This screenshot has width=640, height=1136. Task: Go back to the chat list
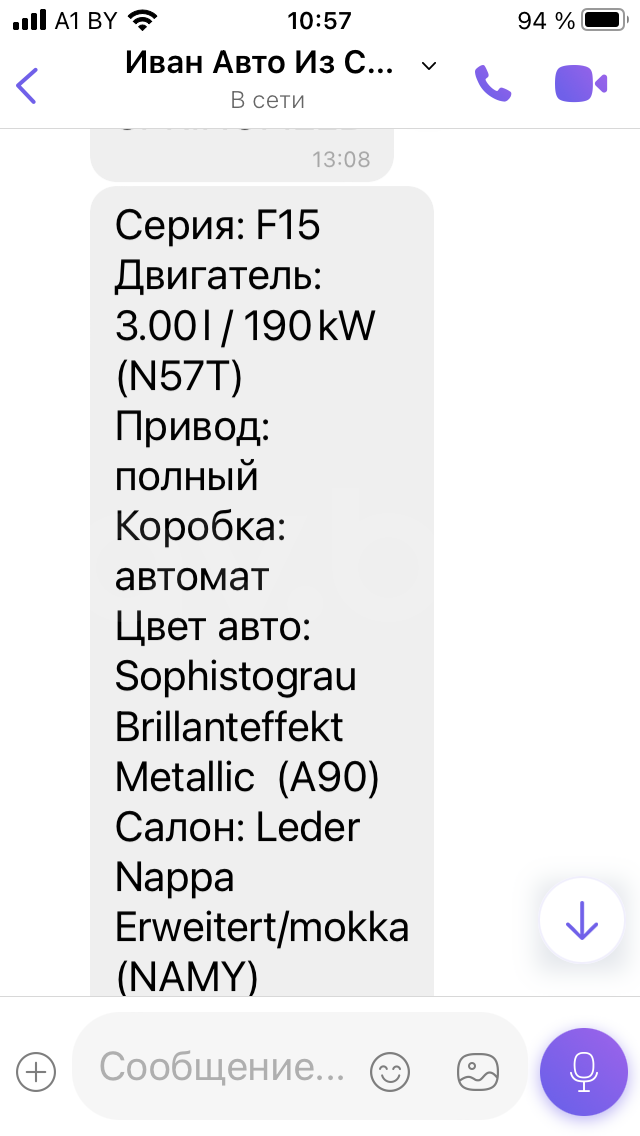tap(27, 85)
